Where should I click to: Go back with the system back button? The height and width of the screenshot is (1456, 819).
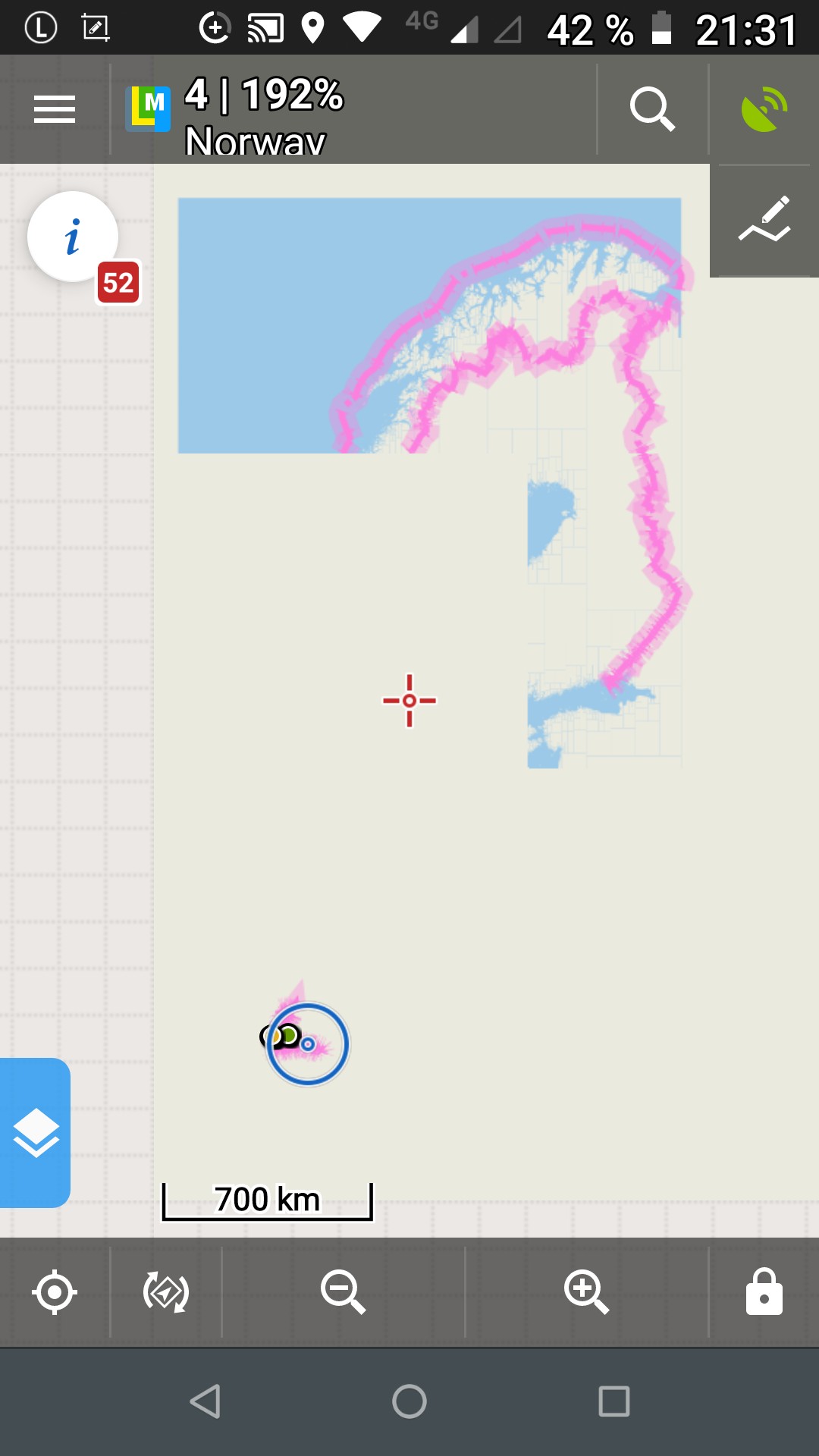205,1401
